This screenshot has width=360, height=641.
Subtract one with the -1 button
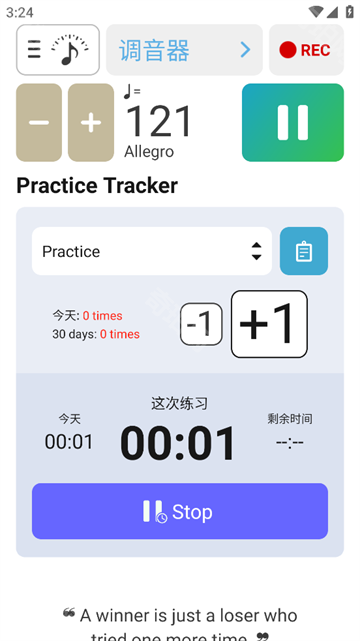[201, 324]
